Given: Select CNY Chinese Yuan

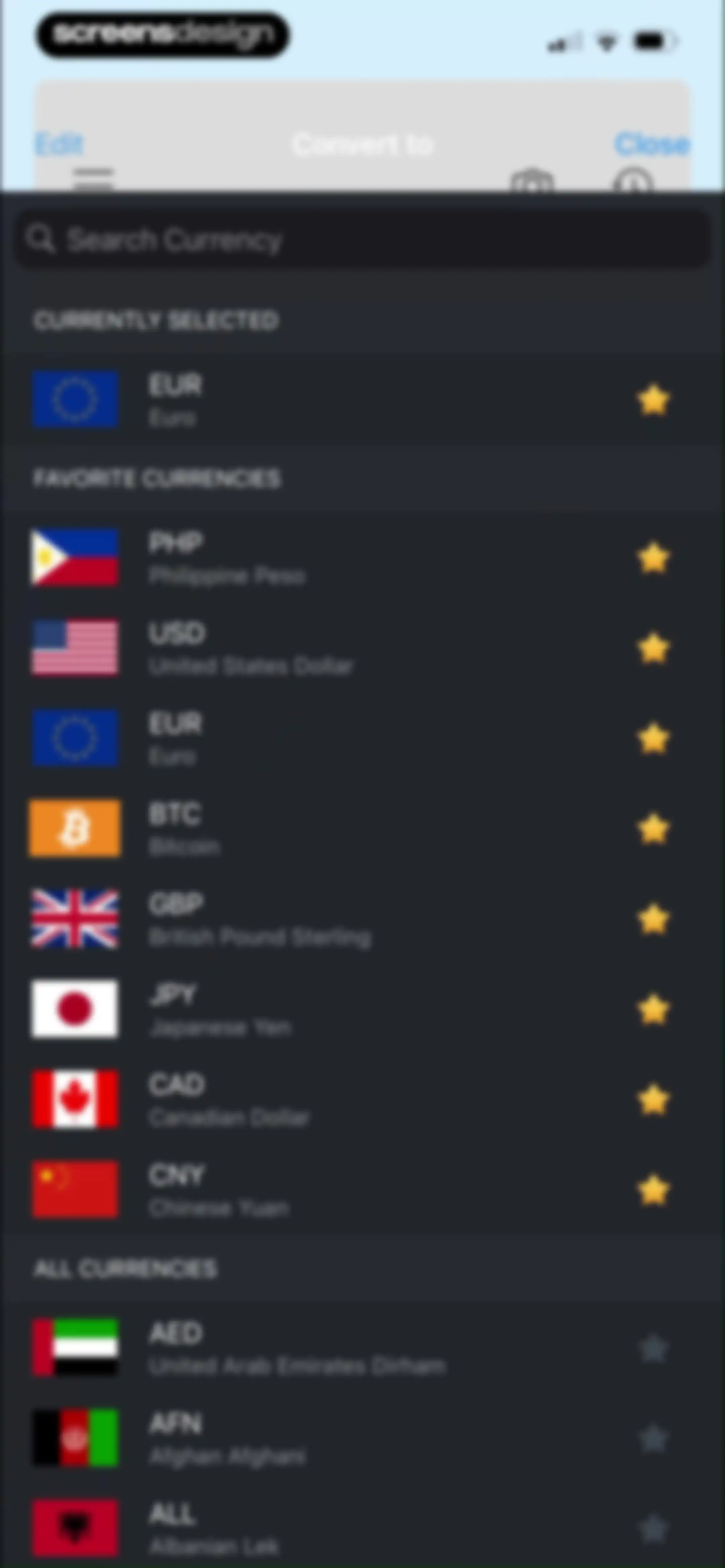Looking at the screenshot, I should (x=363, y=1190).
